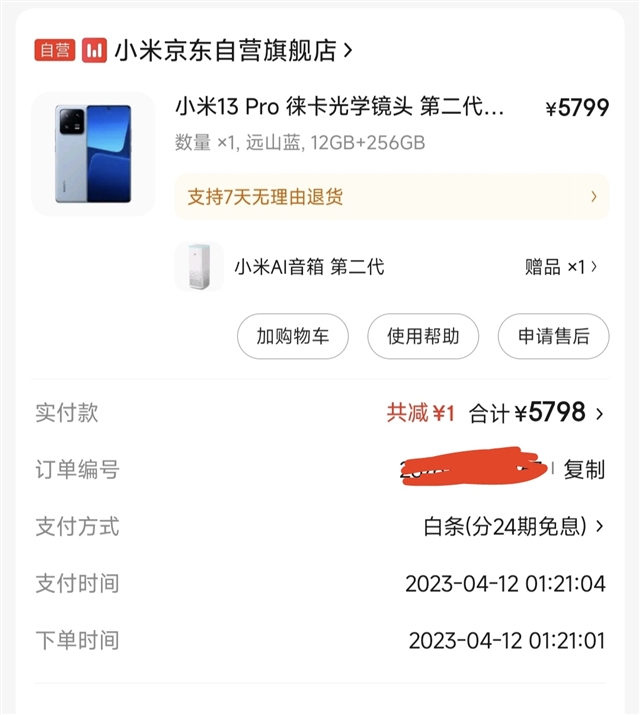
Task: Open 小米京东自营旗舰店 store page
Action: click(232, 50)
